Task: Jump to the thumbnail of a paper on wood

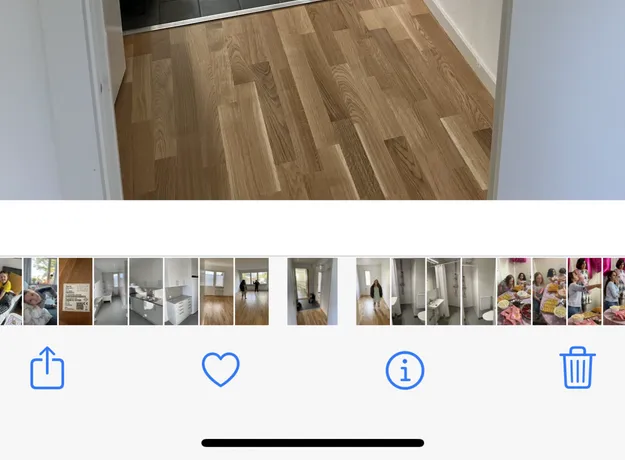Action: [76, 291]
